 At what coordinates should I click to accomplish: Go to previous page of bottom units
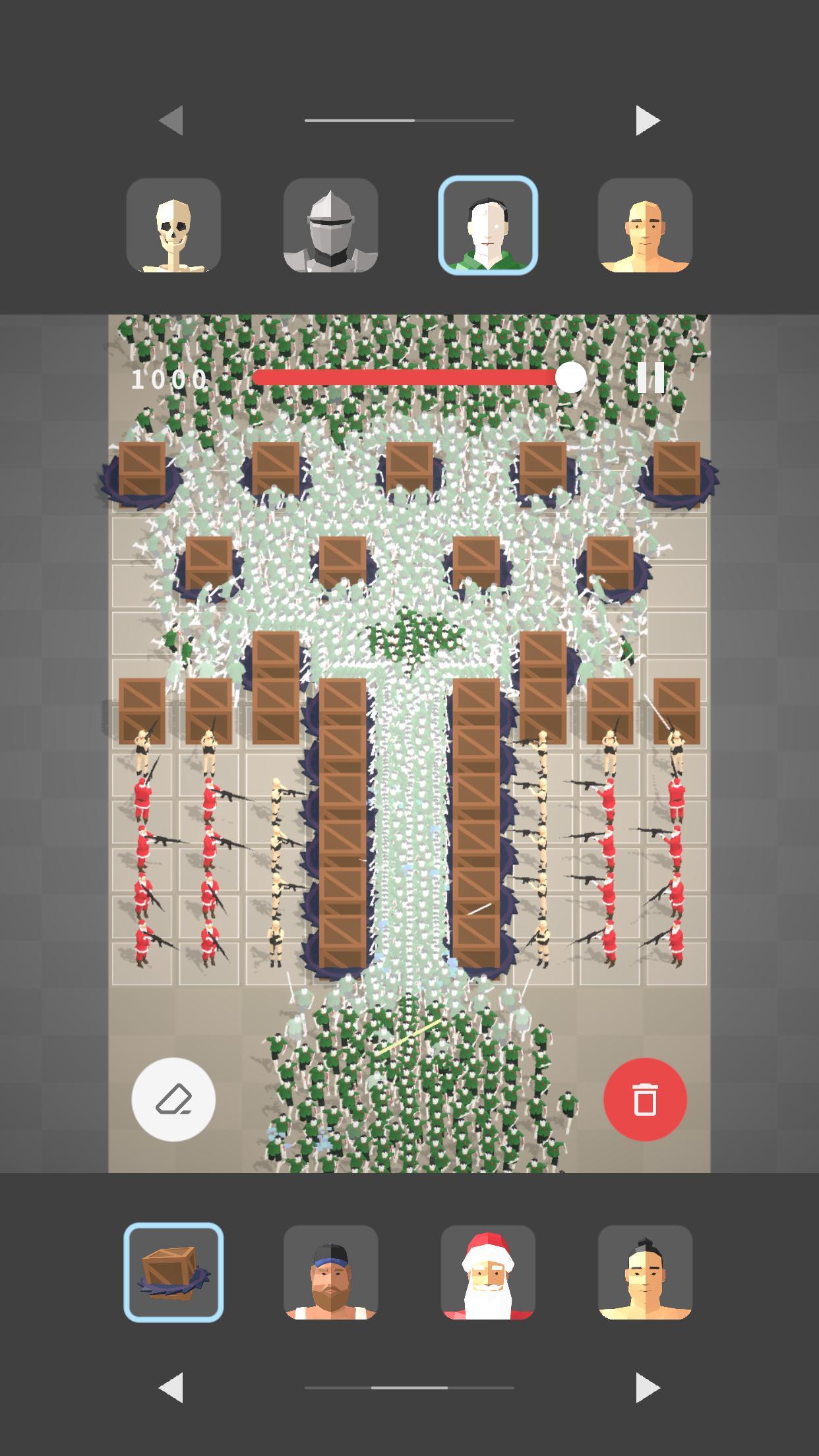[x=171, y=1387]
